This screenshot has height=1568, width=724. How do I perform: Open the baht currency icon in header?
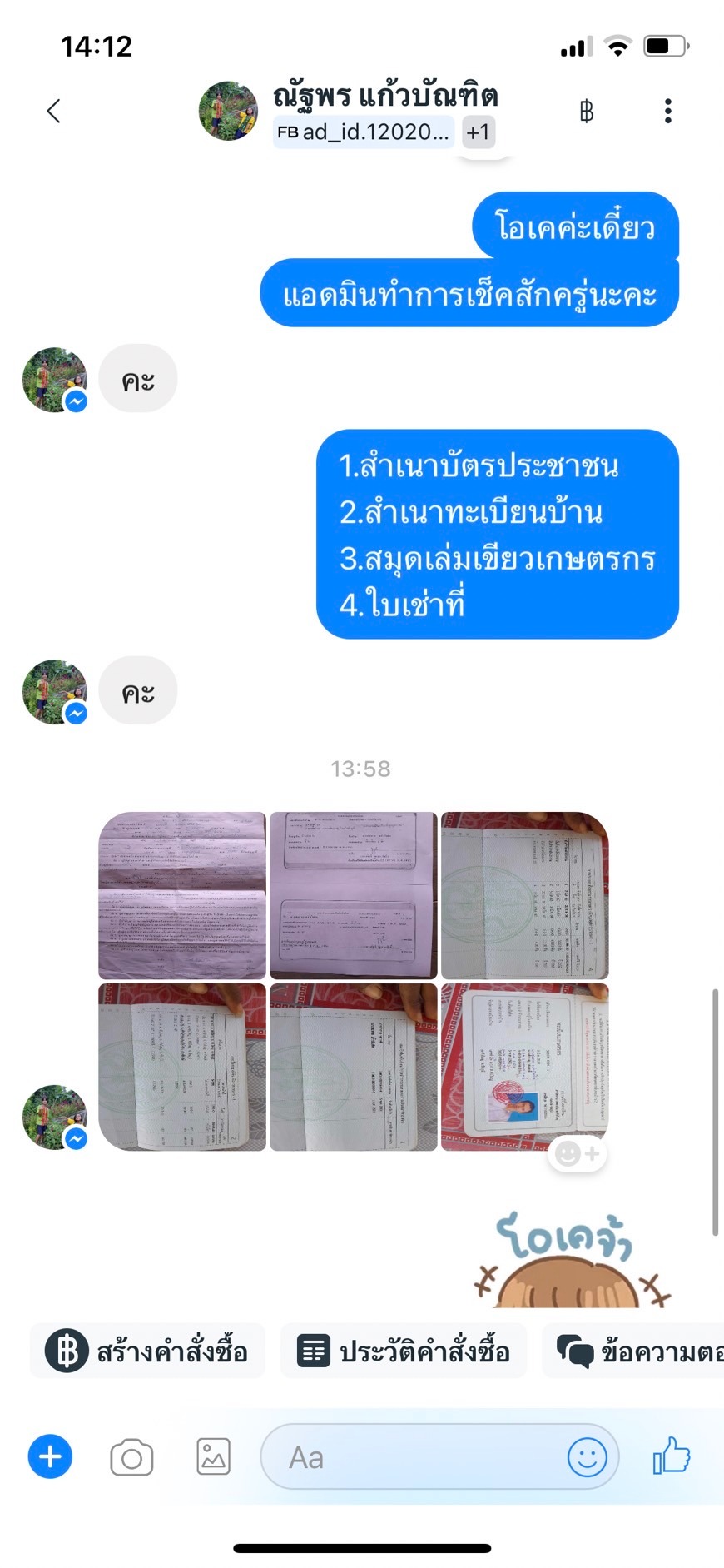pos(586,111)
